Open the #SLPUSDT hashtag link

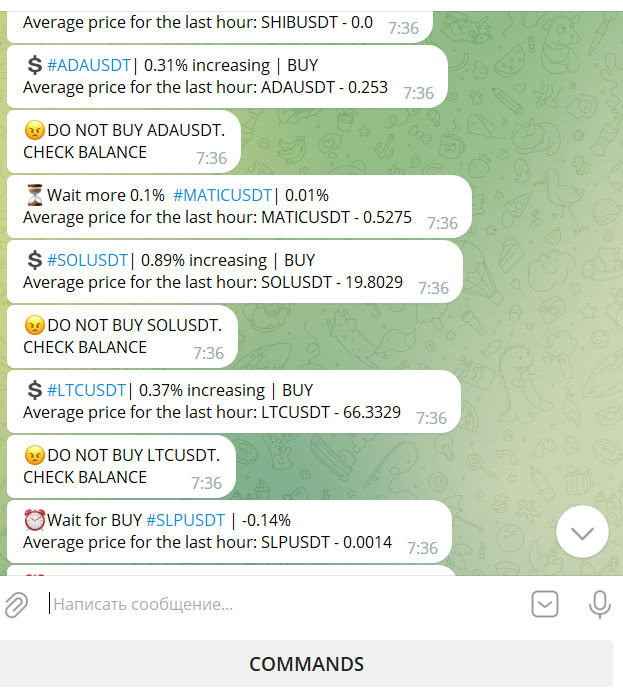[186, 520]
